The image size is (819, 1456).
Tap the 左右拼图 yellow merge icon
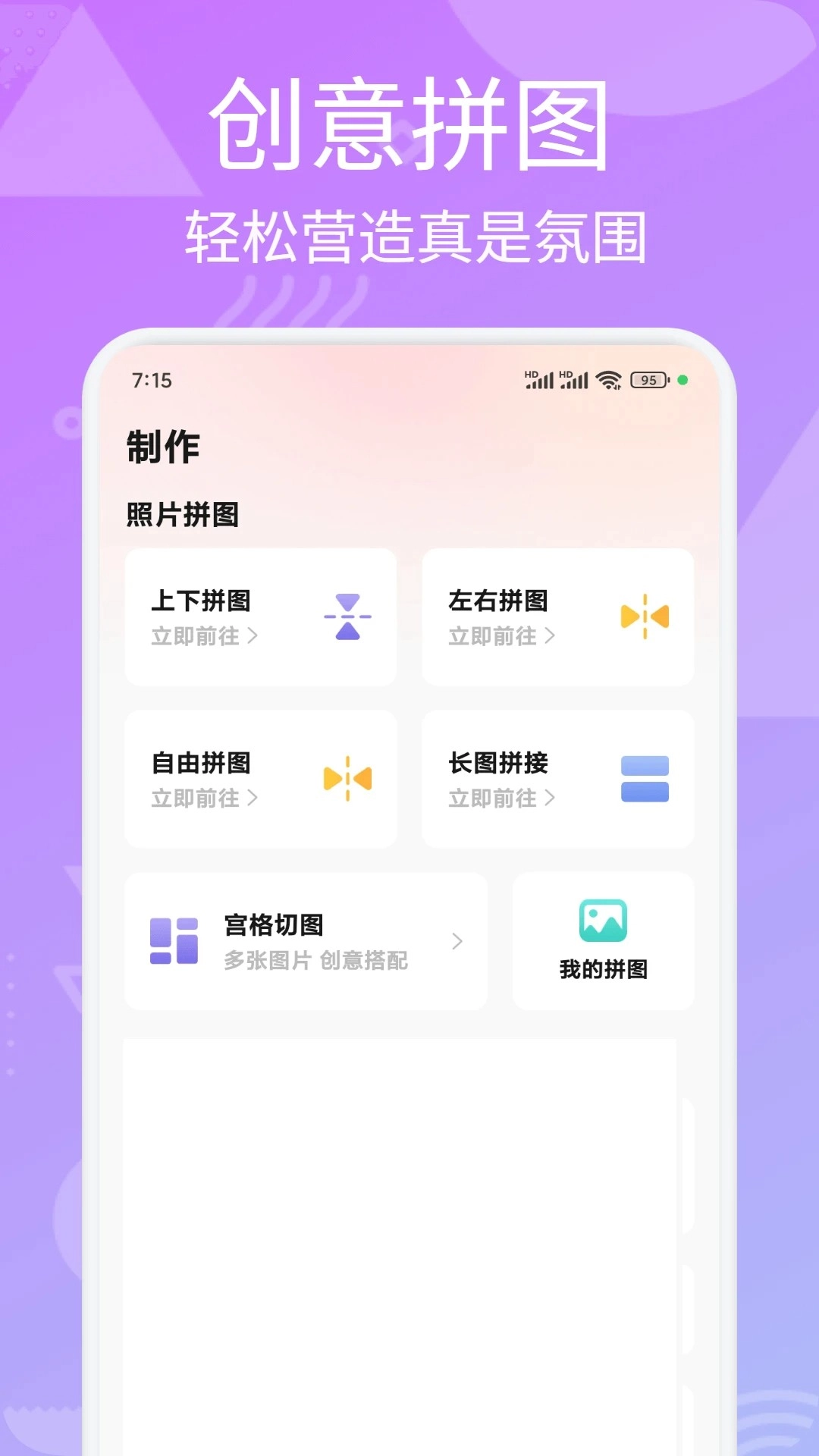pyautogui.click(x=645, y=618)
